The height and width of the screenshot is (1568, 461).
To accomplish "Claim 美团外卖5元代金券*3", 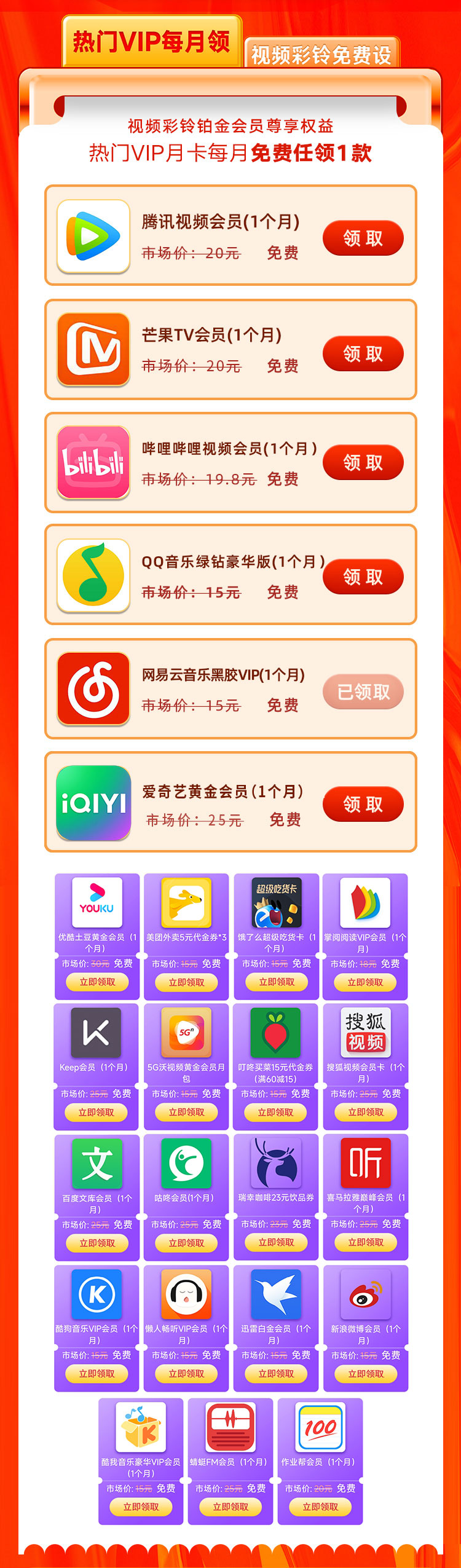I will coord(186,982).
